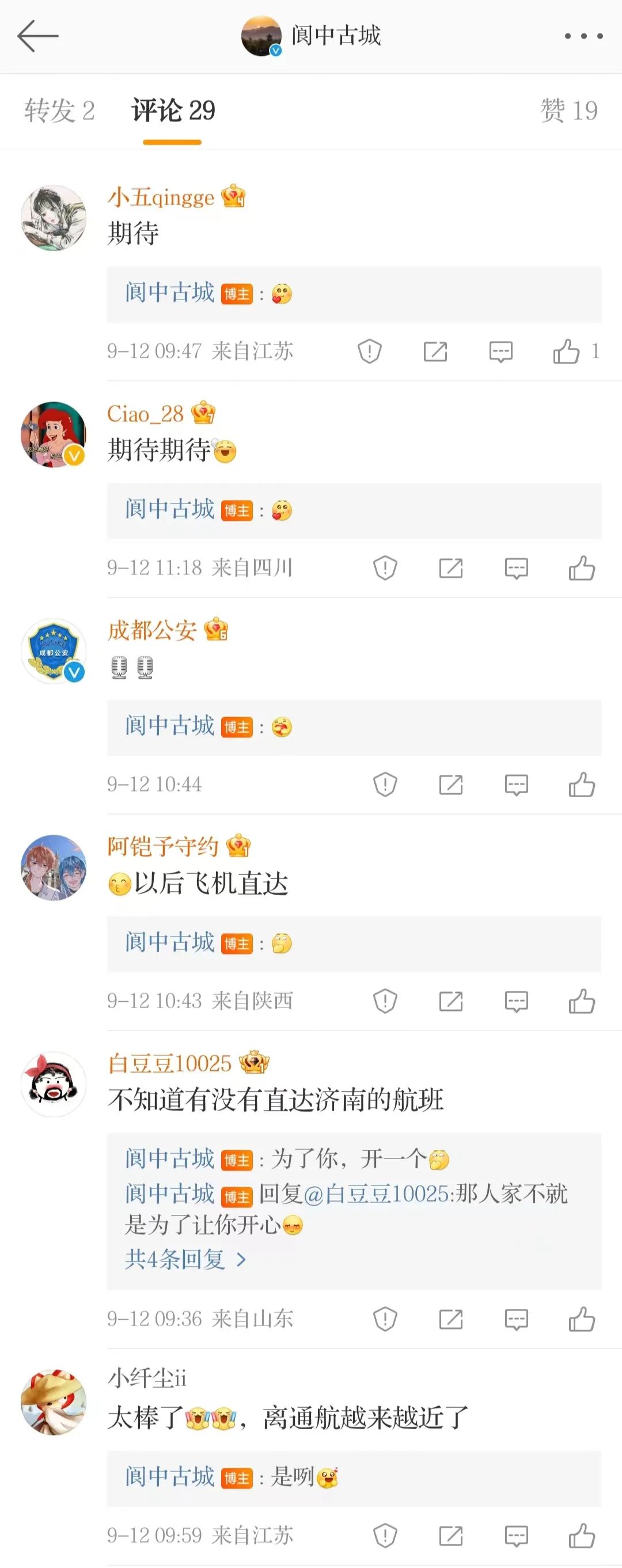622x1568 pixels.
Task: Repost 小纤尘ii's comment
Action: pos(451,1536)
